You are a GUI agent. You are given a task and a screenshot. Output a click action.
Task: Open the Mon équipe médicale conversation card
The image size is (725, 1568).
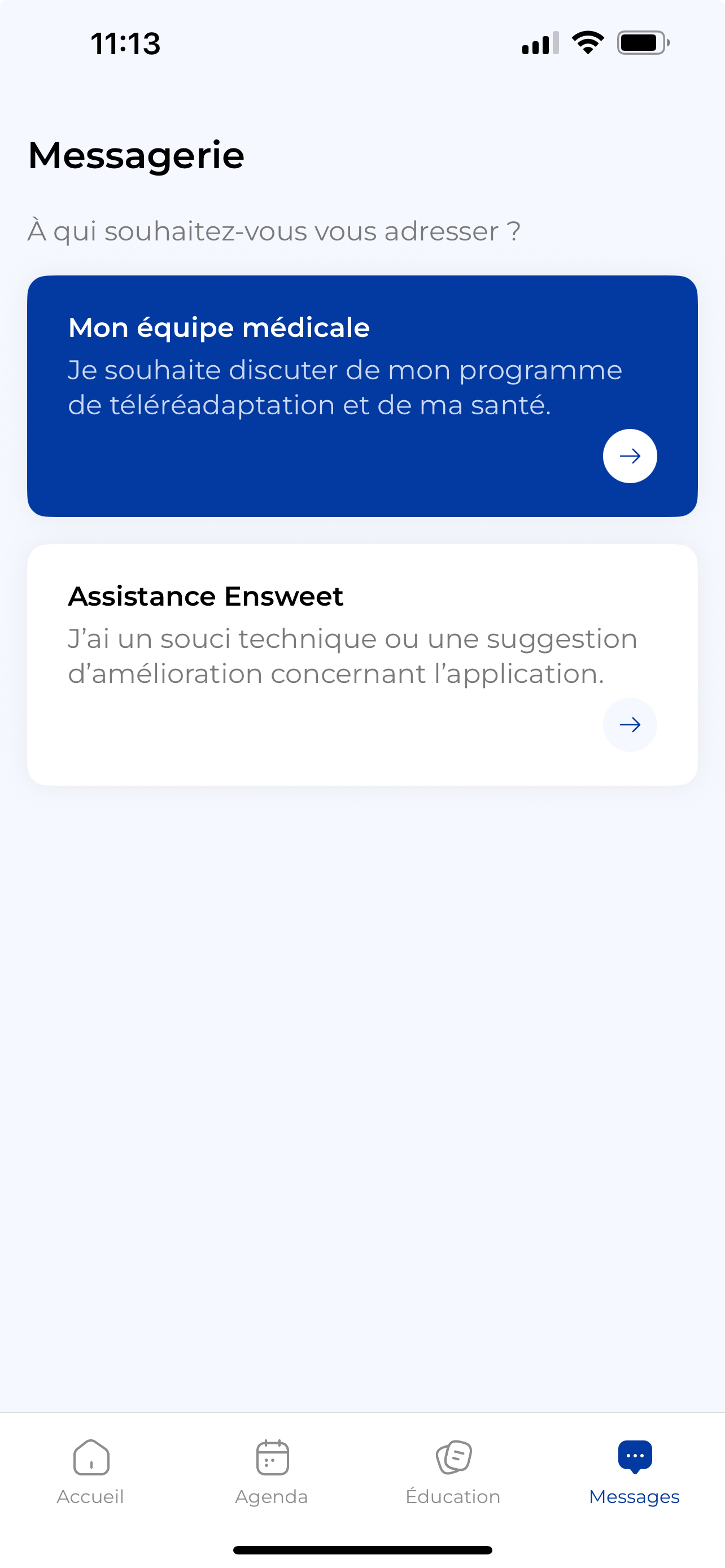(x=362, y=396)
